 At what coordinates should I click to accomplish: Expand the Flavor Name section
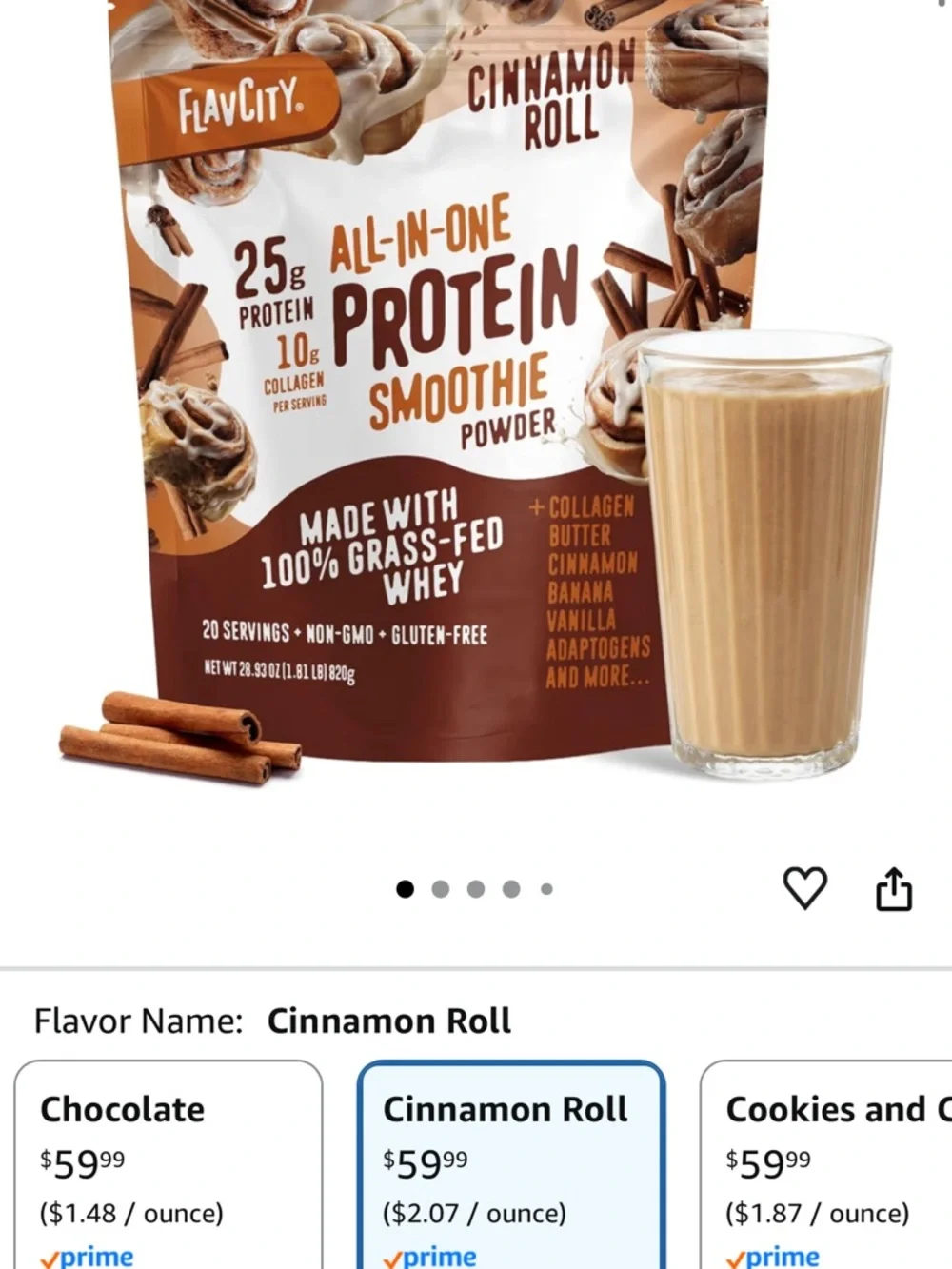[x=272, y=1020]
